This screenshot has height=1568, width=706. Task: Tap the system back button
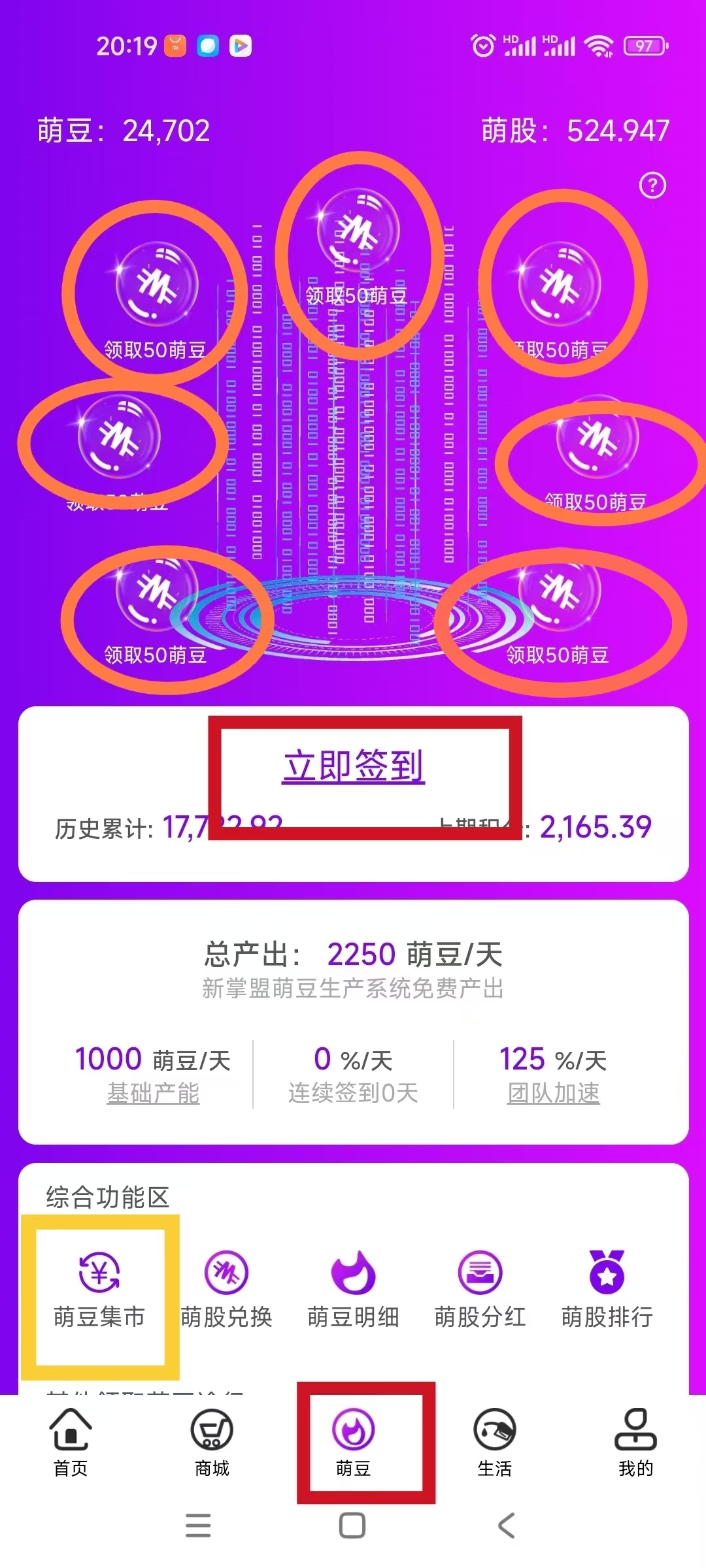click(507, 1526)
